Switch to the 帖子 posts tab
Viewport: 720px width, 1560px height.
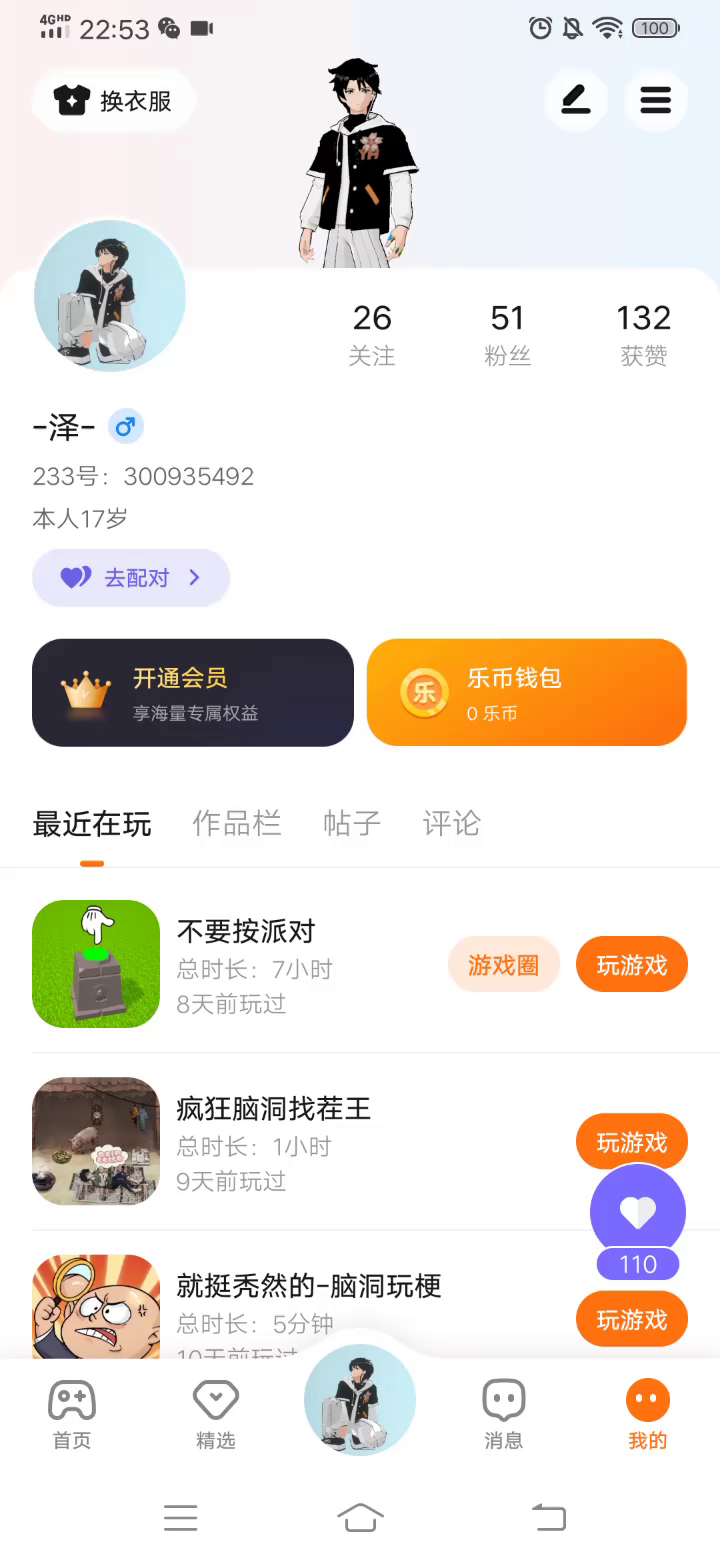click(352, 823)
